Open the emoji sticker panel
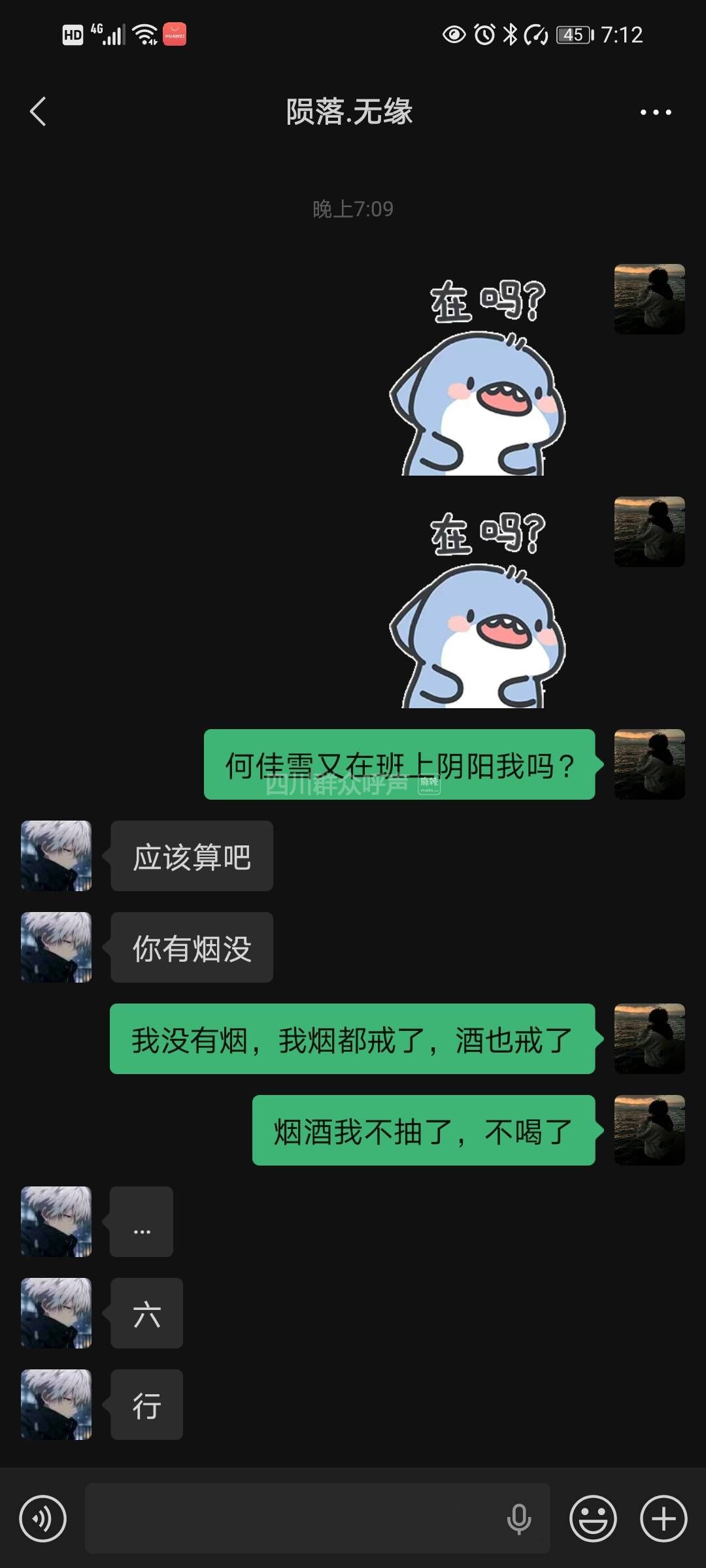 (593, 1518)
